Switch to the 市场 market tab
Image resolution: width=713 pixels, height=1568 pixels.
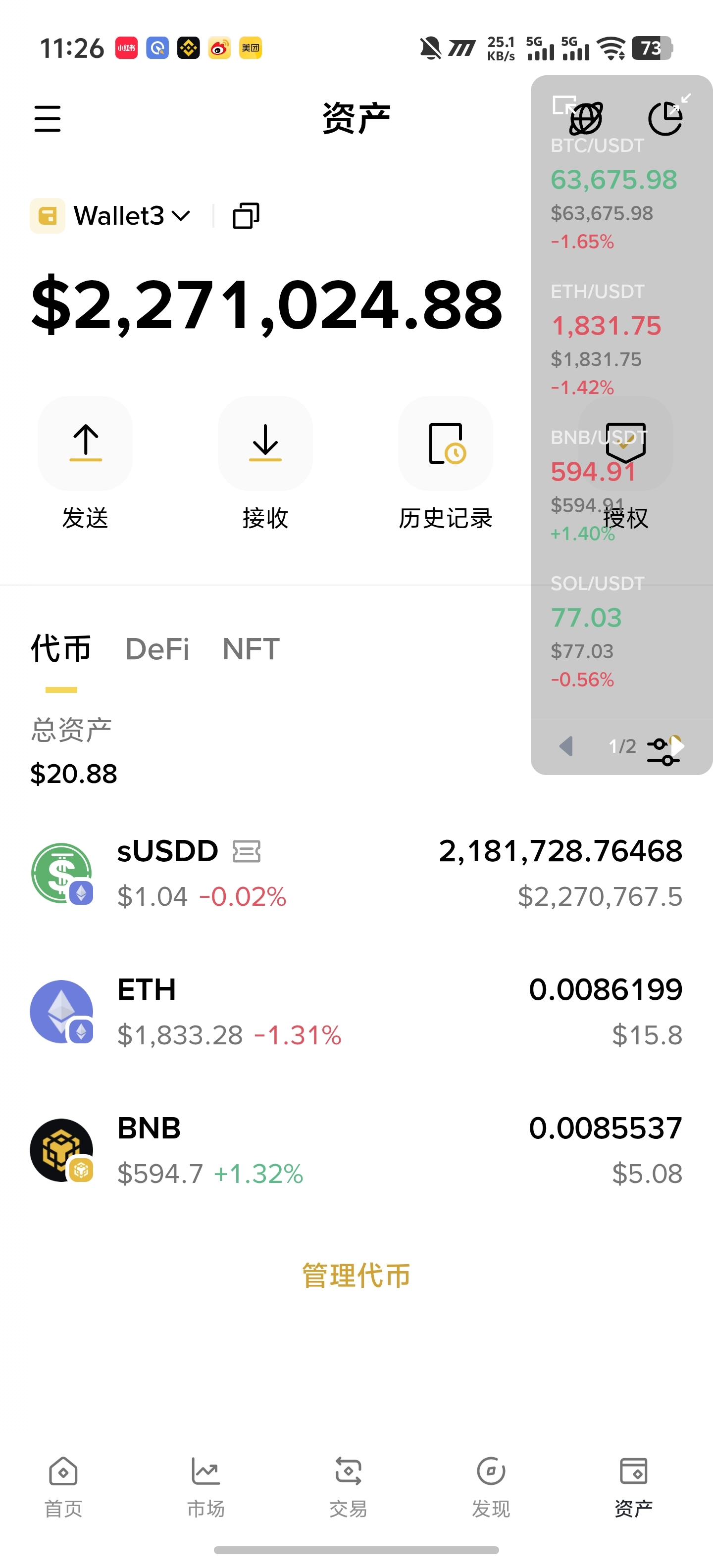click(206, 1485)
